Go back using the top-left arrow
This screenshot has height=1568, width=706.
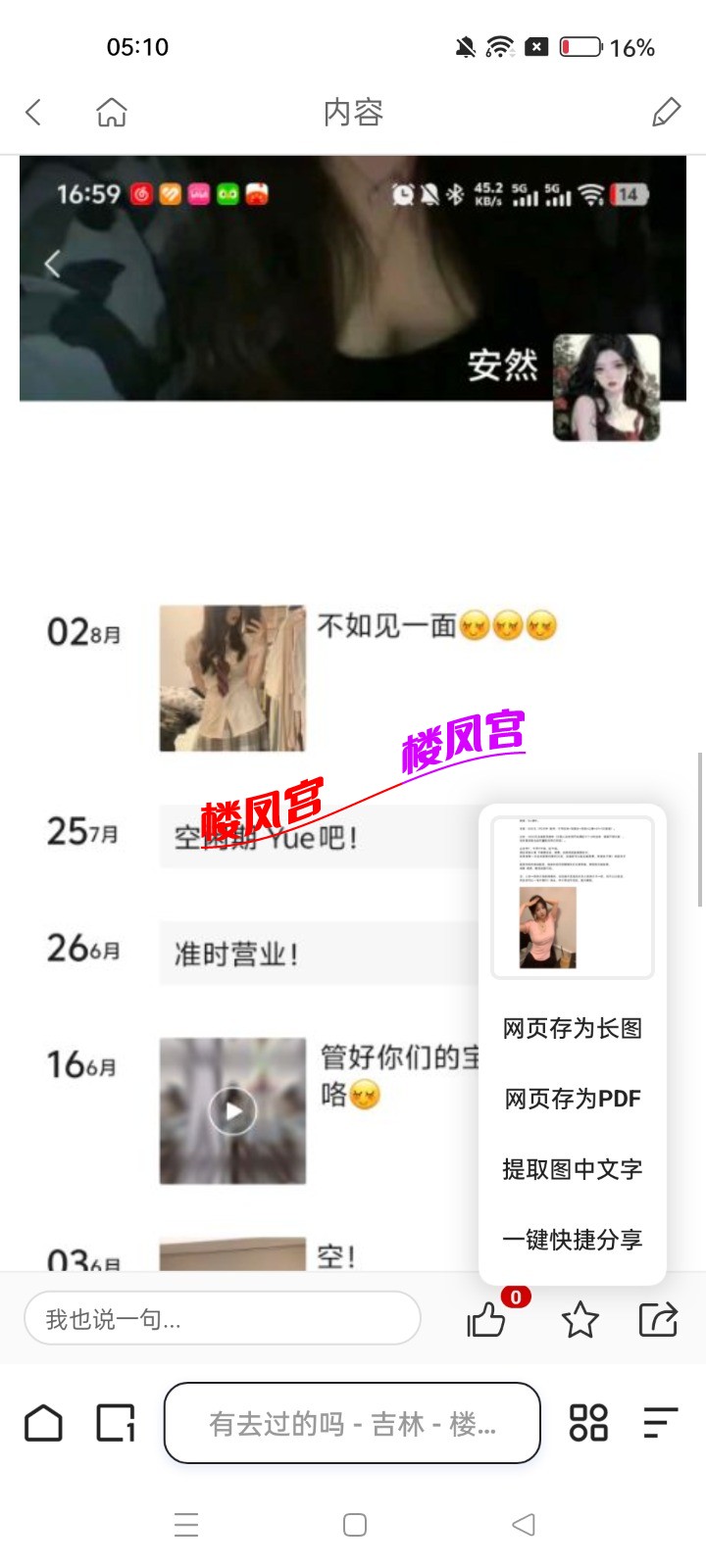pyautogui.click(x=34, y=113)
